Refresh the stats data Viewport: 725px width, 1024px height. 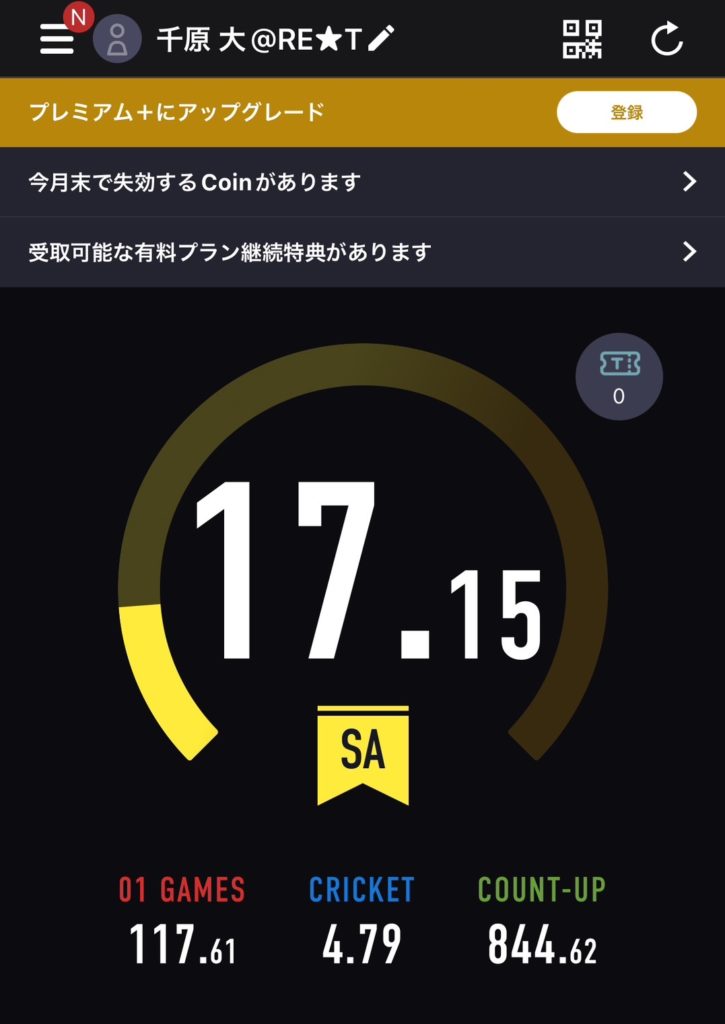tap(666, 39)
